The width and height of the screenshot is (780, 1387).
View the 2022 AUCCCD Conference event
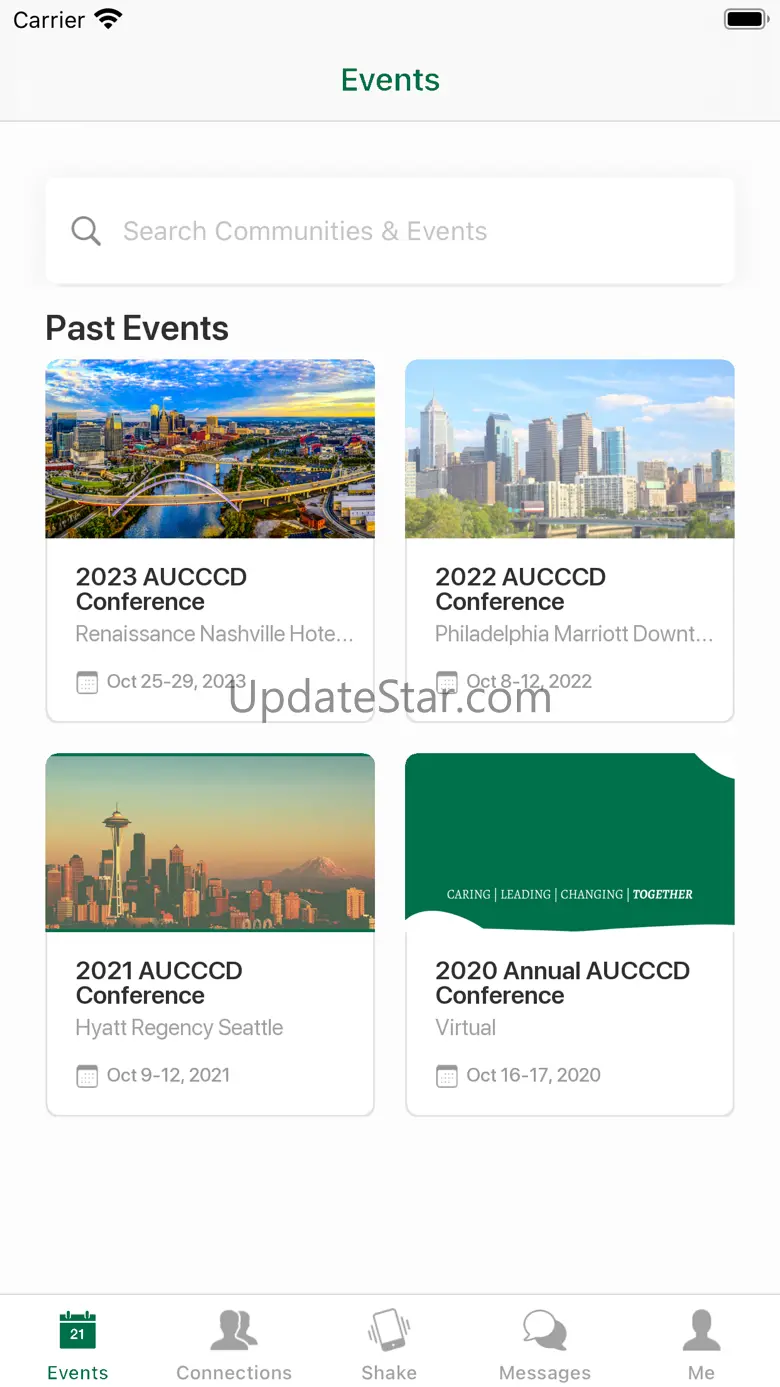click(x=569, y=540)
